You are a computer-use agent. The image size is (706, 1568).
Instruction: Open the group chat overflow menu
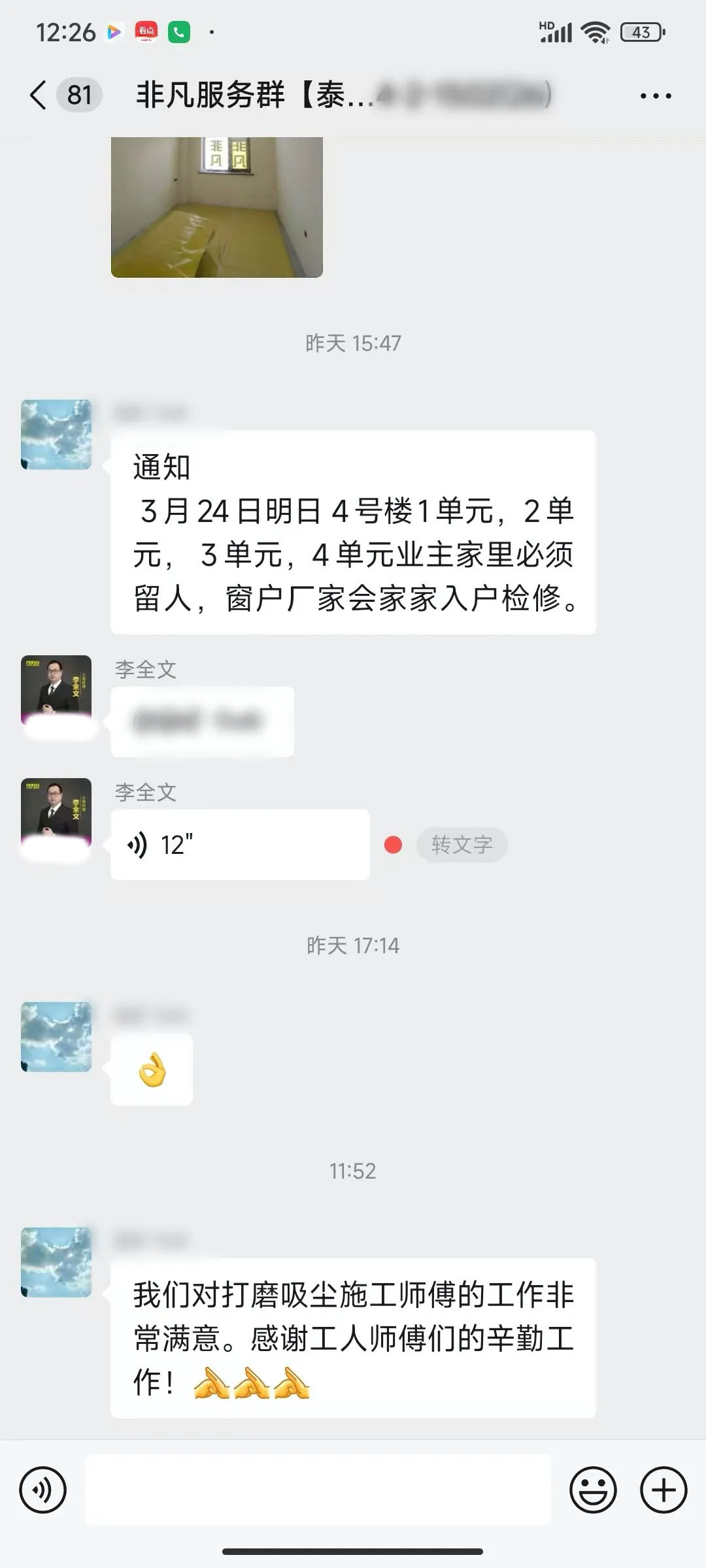(655, 96)
